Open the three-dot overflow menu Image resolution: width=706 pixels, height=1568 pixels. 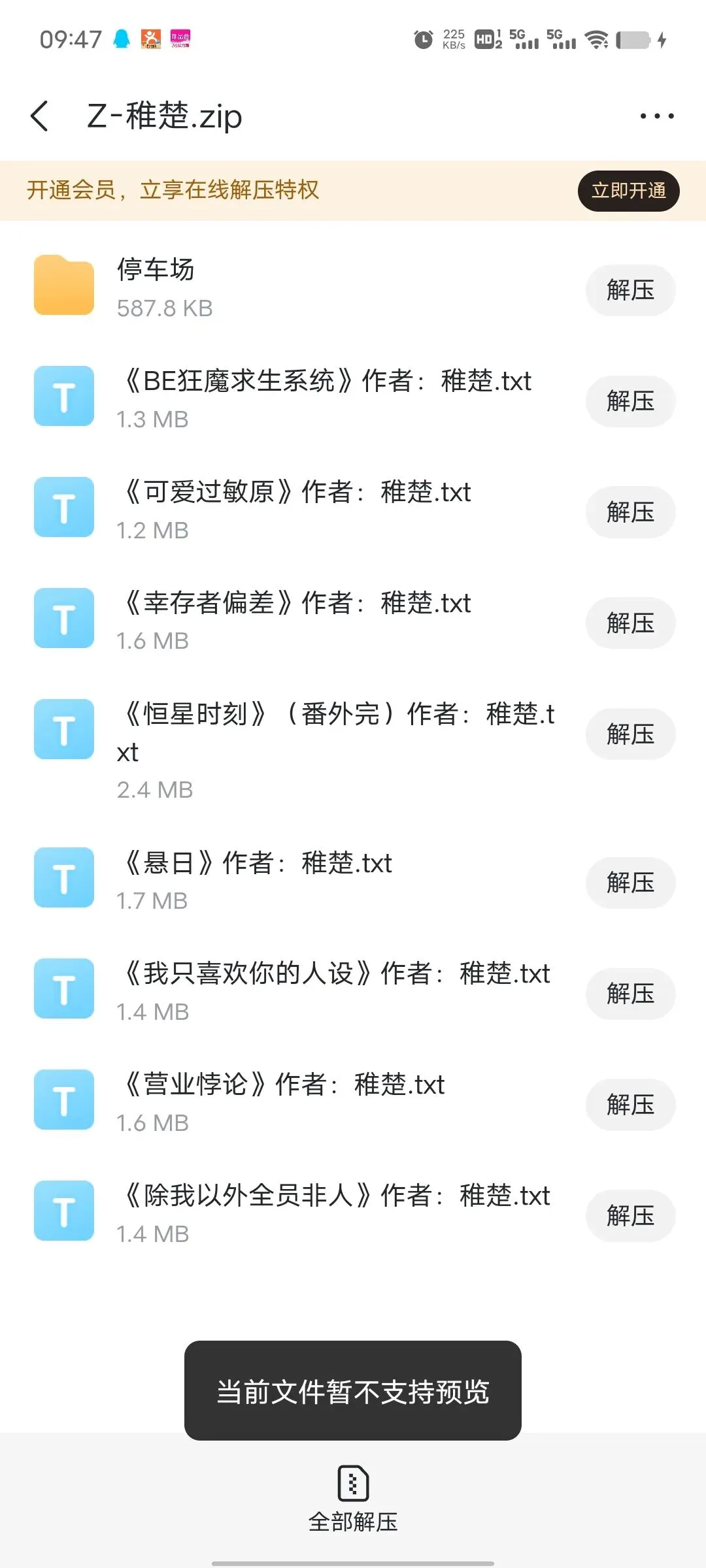pos(656,116)
